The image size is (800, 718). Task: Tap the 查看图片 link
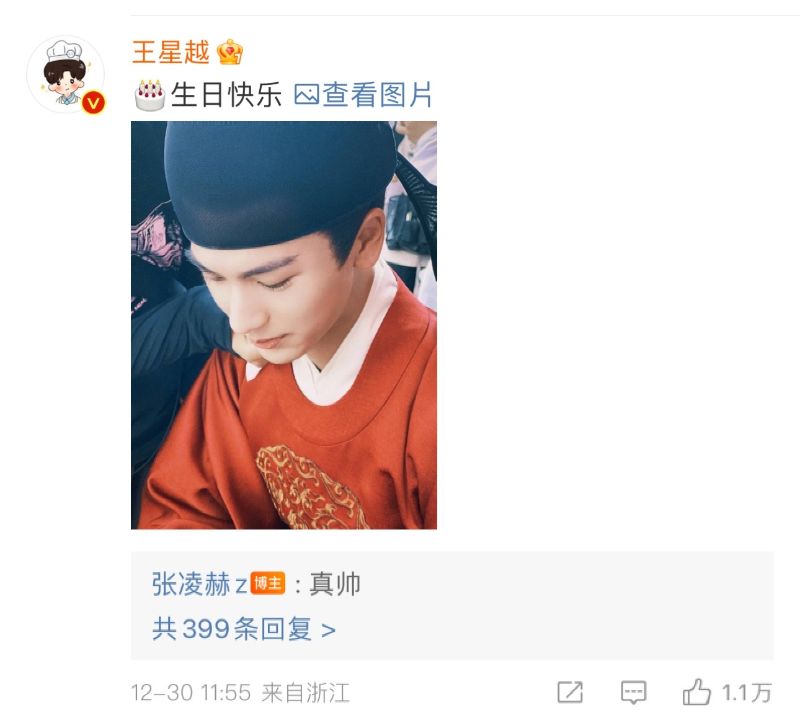365,95
